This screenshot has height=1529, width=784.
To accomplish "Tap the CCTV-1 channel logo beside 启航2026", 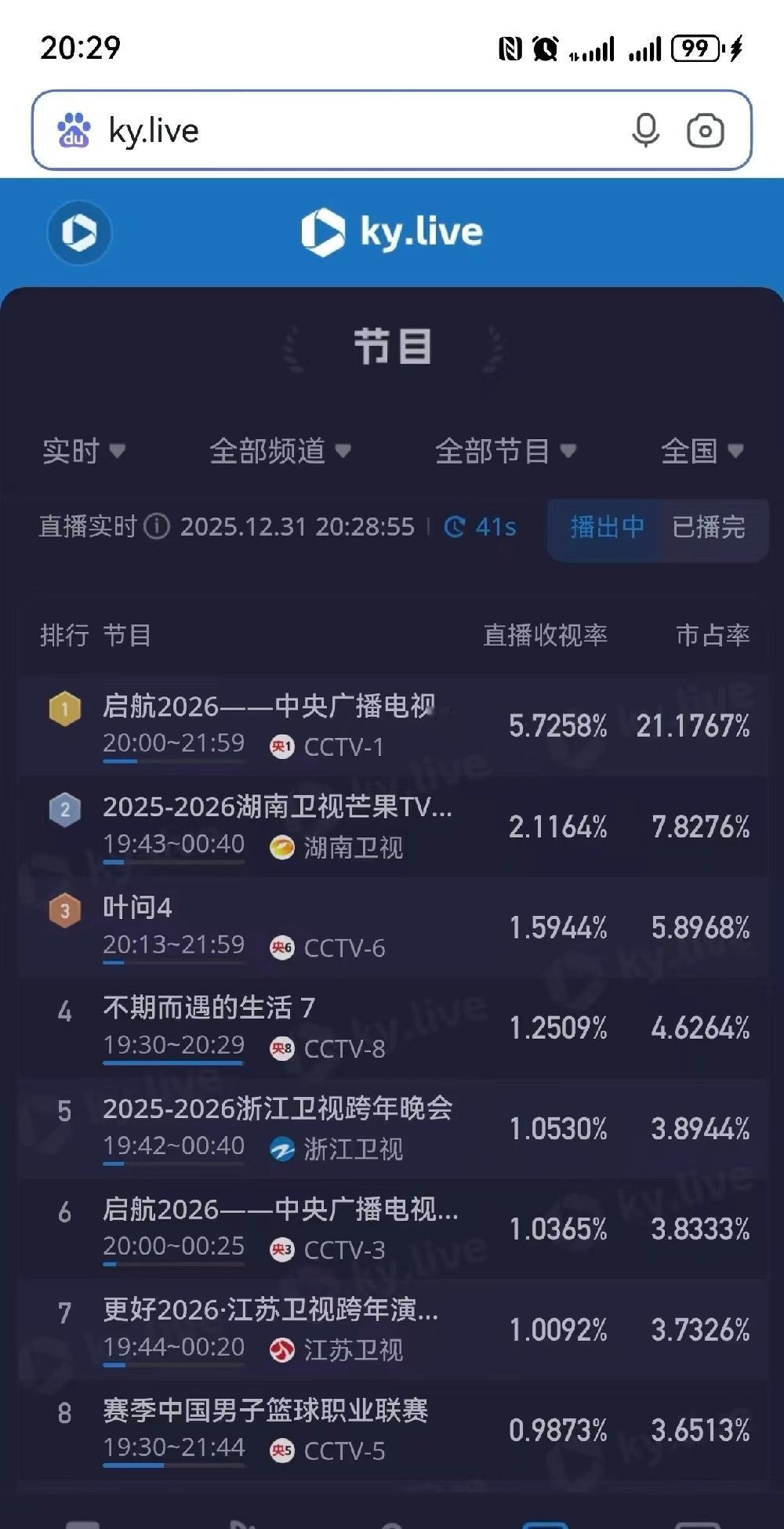I will 283,747.
